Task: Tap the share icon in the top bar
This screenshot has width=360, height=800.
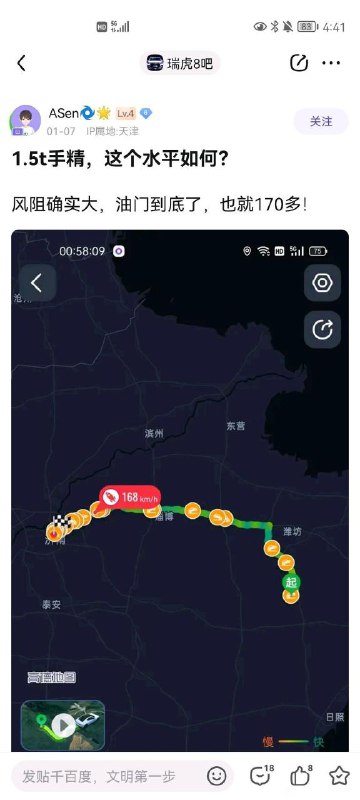Action: tap(299, 63)
